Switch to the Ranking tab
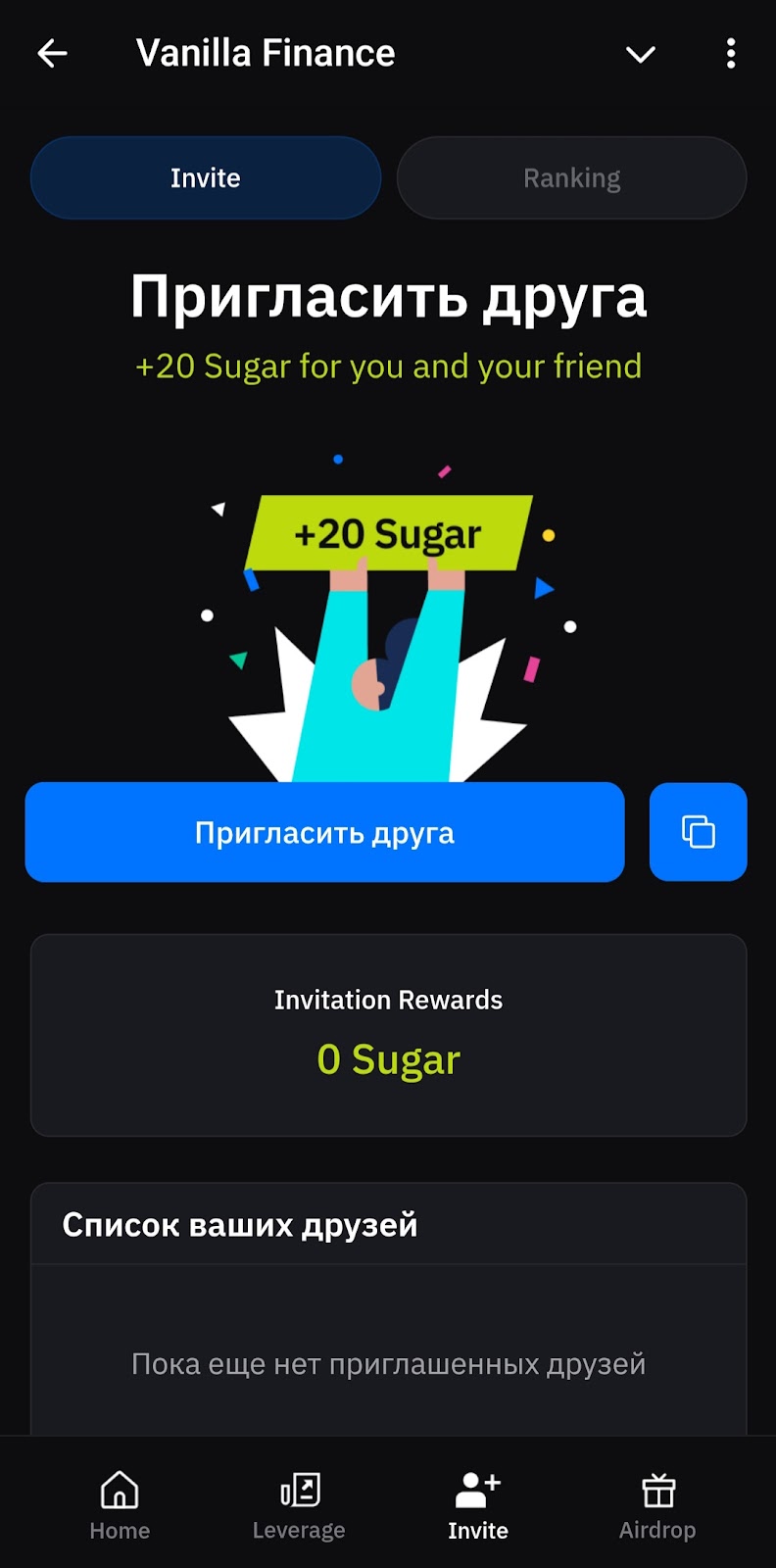 [x=571, y=178]
